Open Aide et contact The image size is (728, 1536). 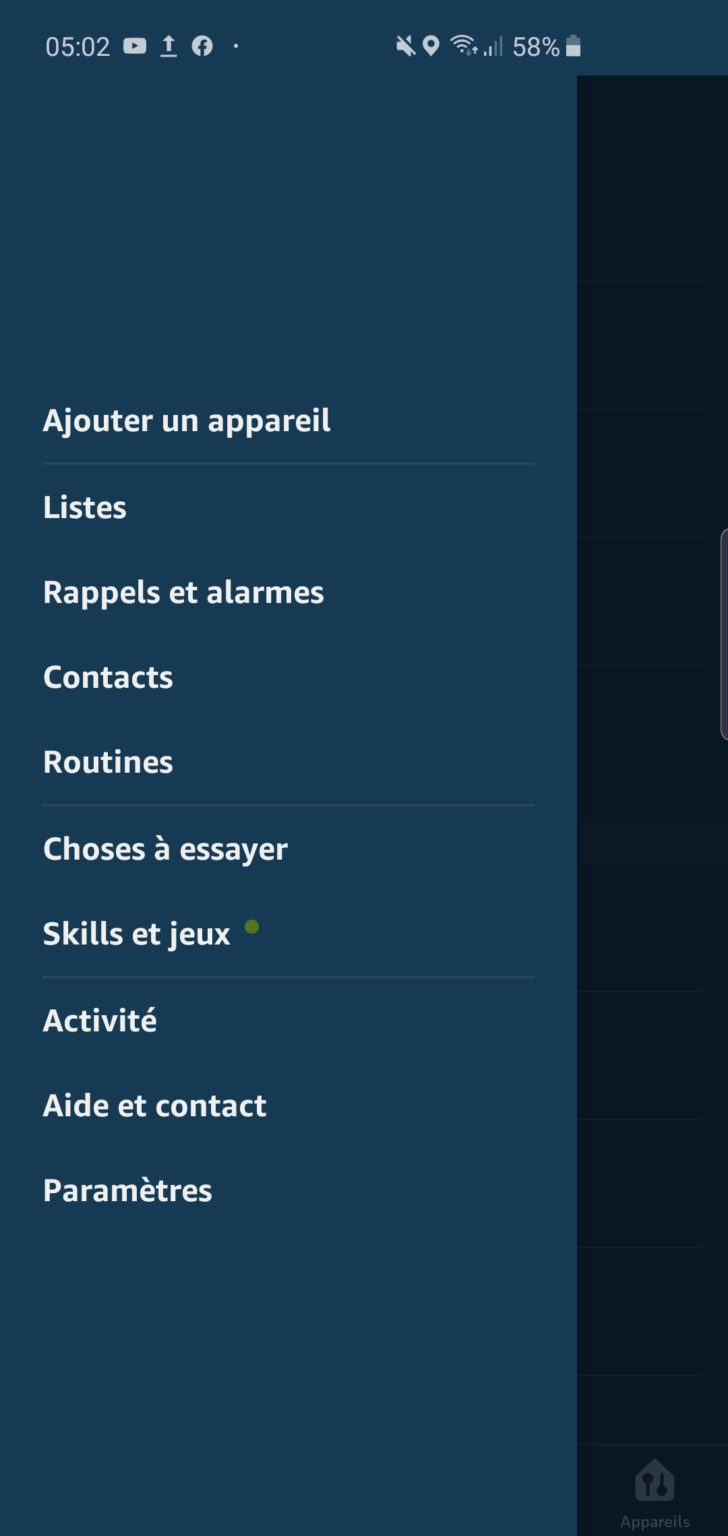155,1105
